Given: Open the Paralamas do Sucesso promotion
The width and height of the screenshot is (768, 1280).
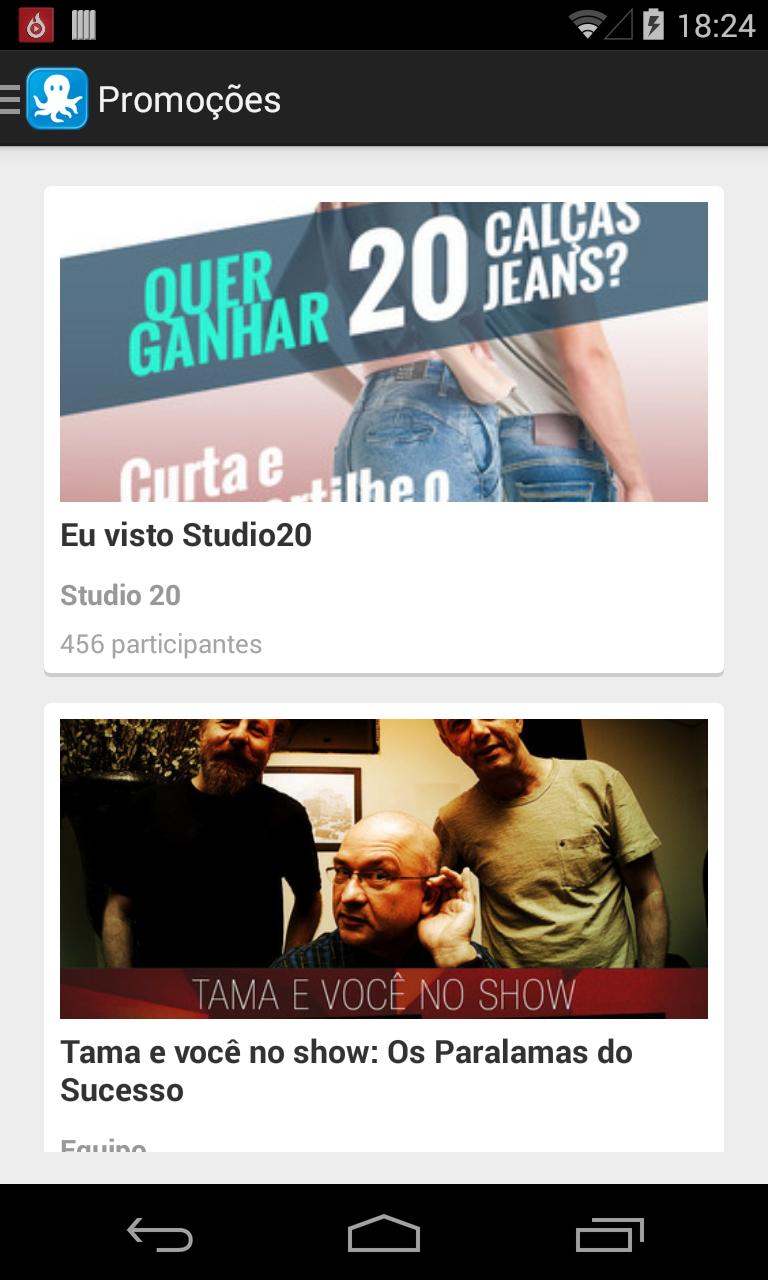Looking at the screenshot, I should click(347, 1070).
